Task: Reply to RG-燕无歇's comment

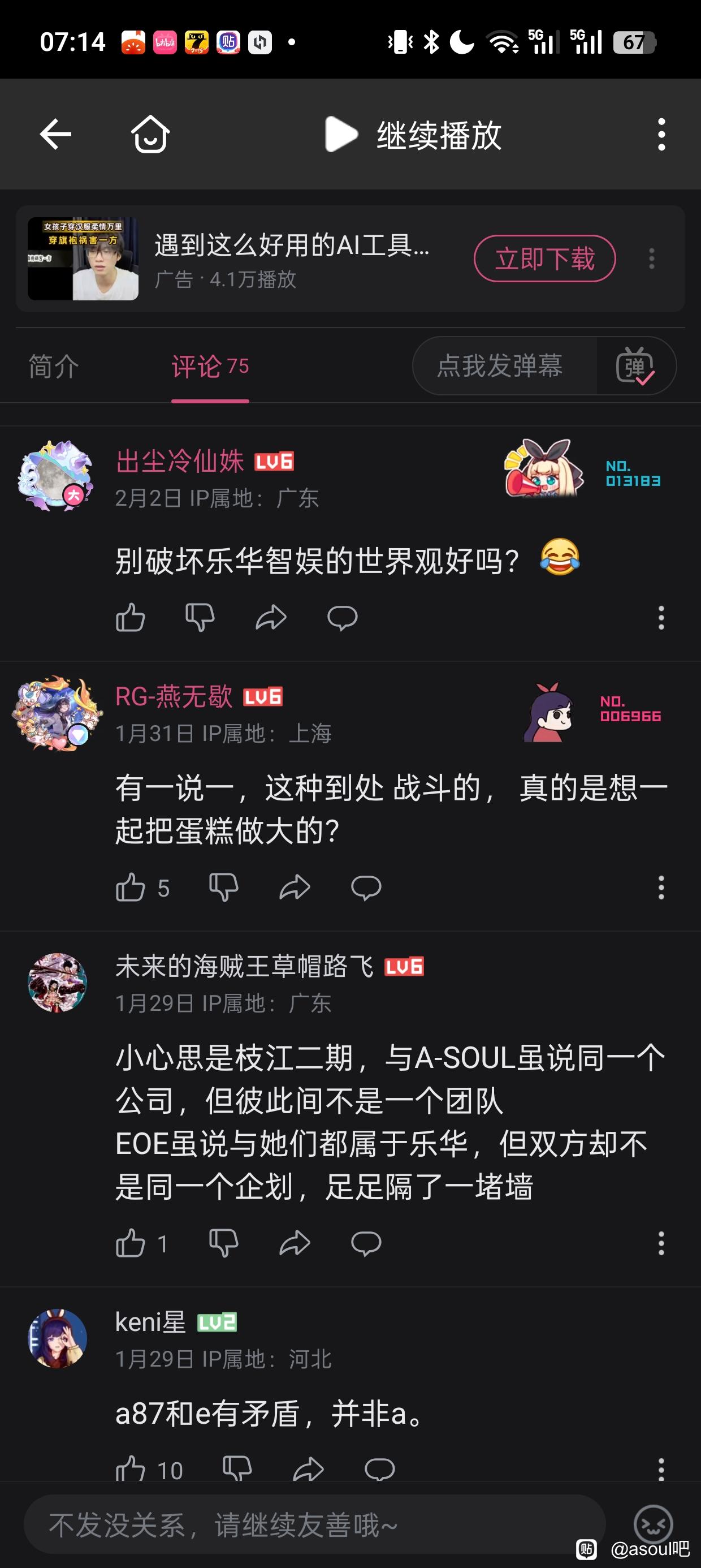Action: pos(366,888)
